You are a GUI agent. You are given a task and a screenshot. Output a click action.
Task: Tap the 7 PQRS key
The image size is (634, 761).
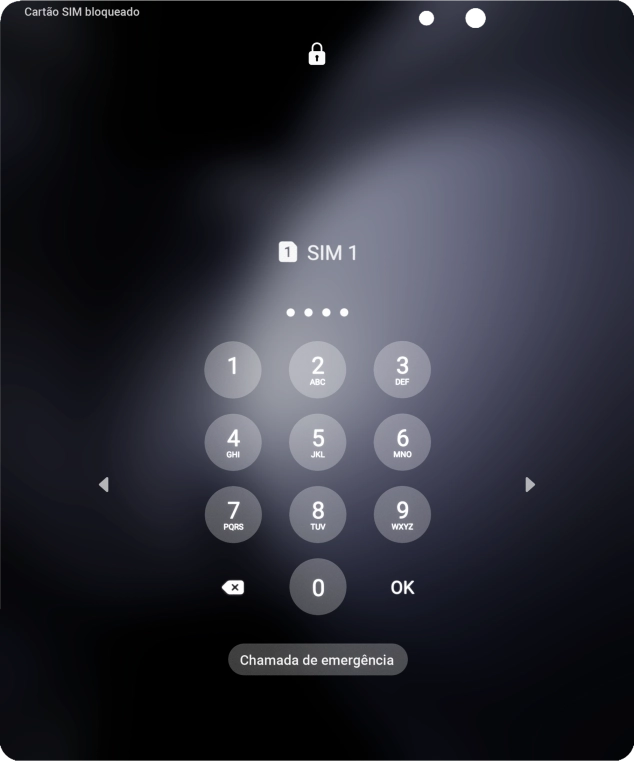click(233, 514)
